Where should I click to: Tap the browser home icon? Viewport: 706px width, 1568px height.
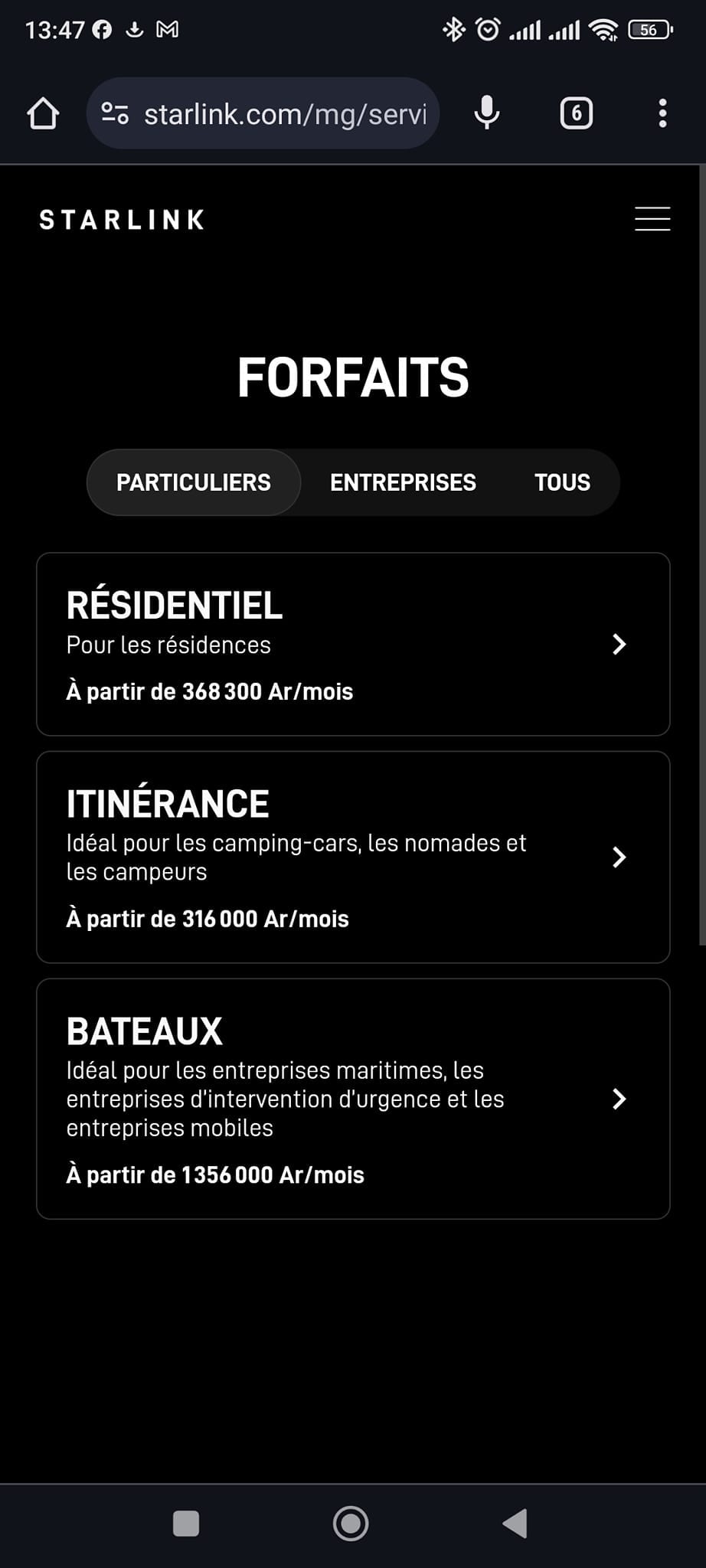tap(43, 113)
